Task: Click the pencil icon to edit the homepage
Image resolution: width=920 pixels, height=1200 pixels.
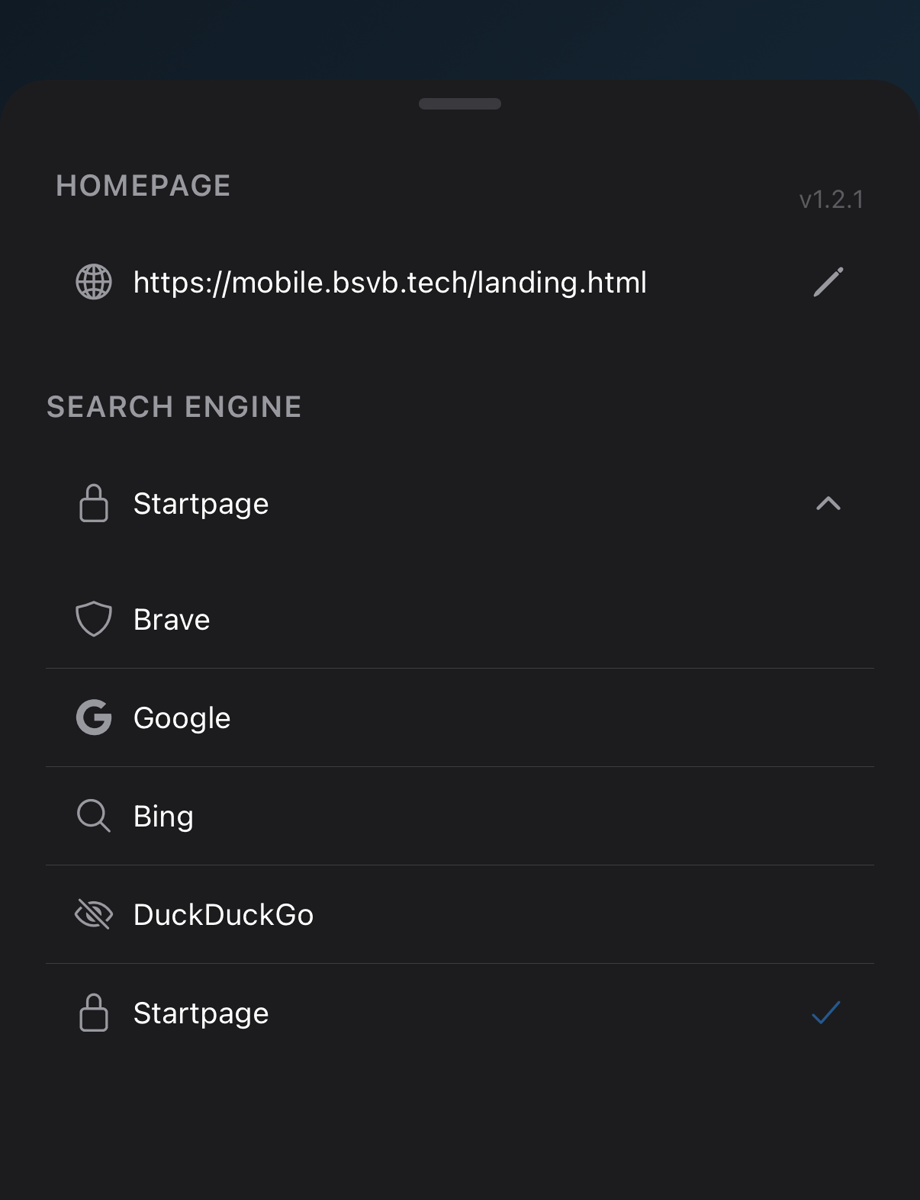Action: (827, 282)
